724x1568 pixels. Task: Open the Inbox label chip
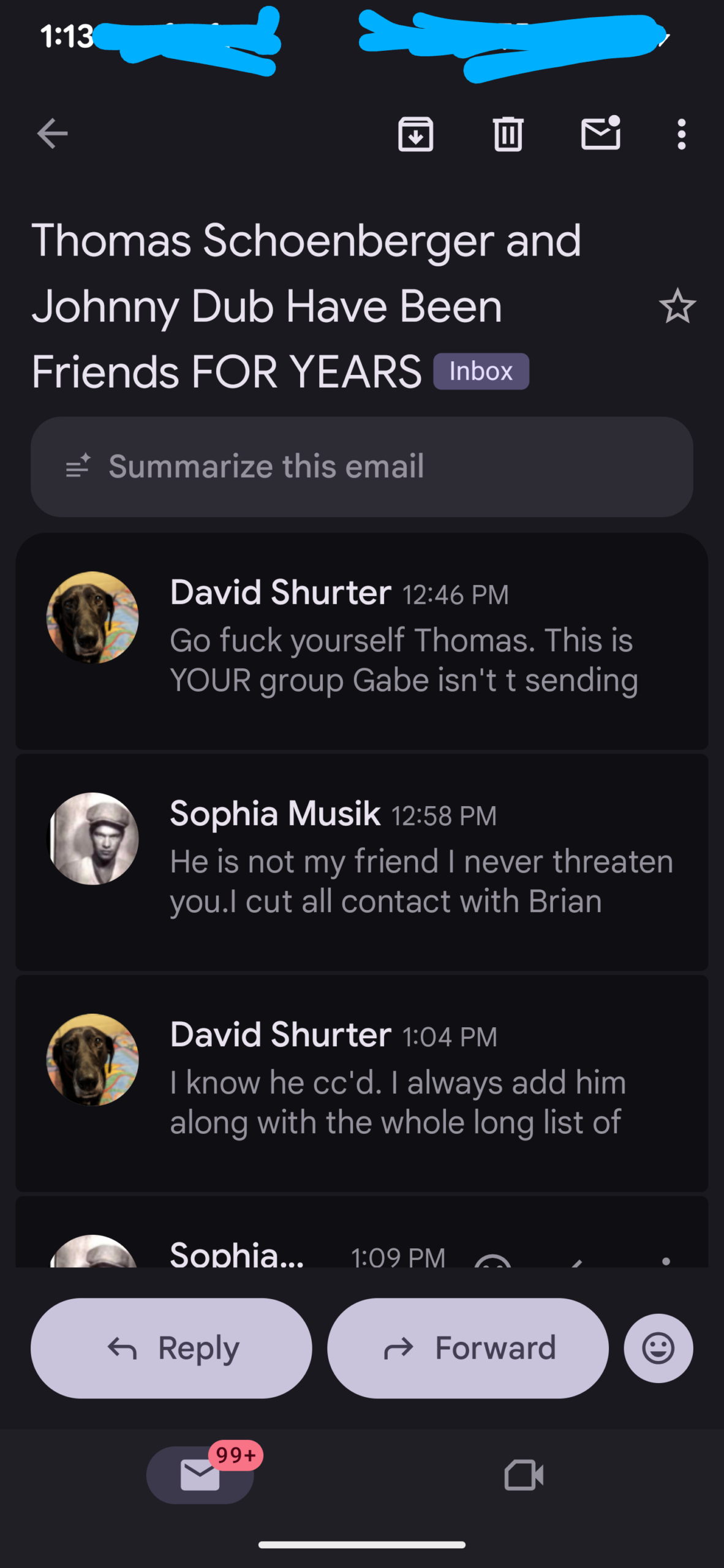[481, 371]
